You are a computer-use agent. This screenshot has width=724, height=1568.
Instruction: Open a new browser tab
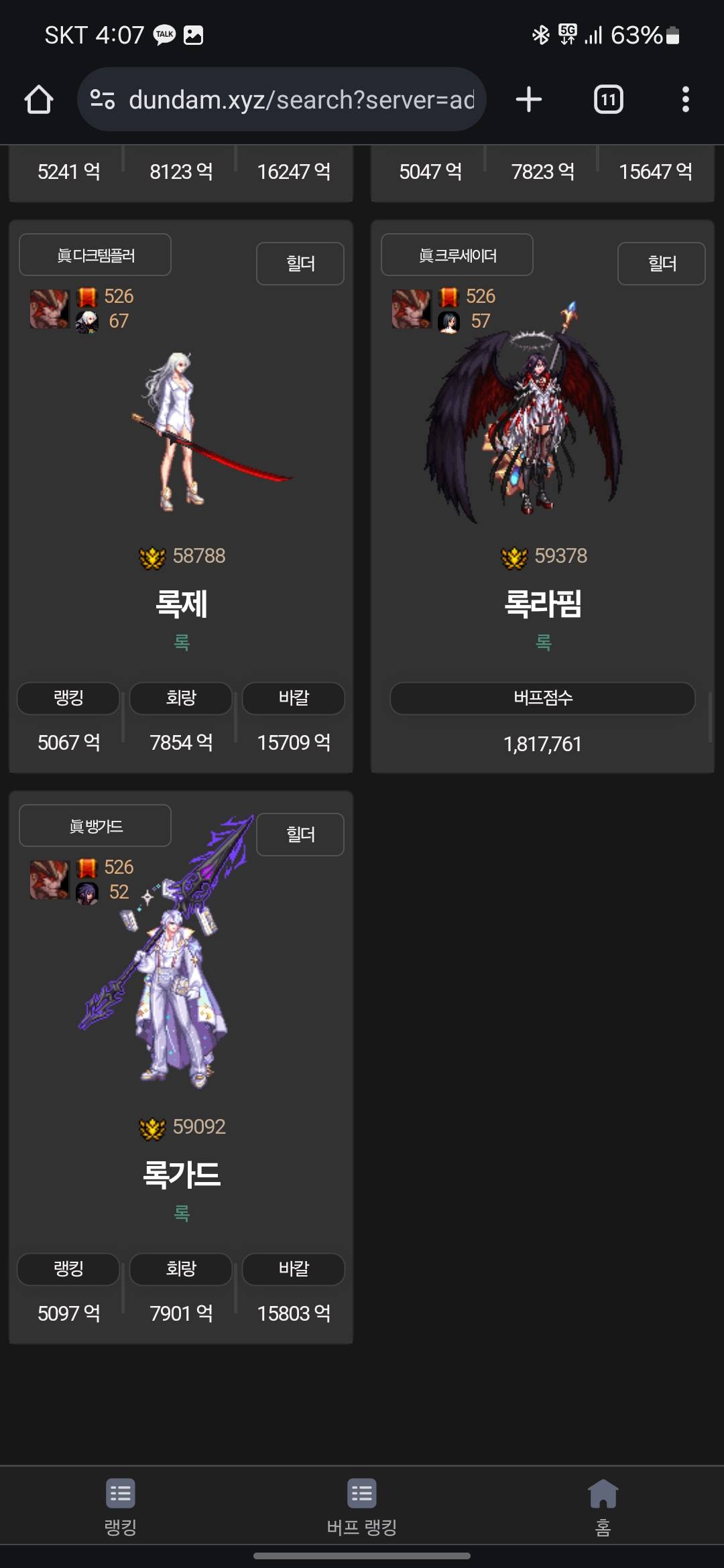529,100
